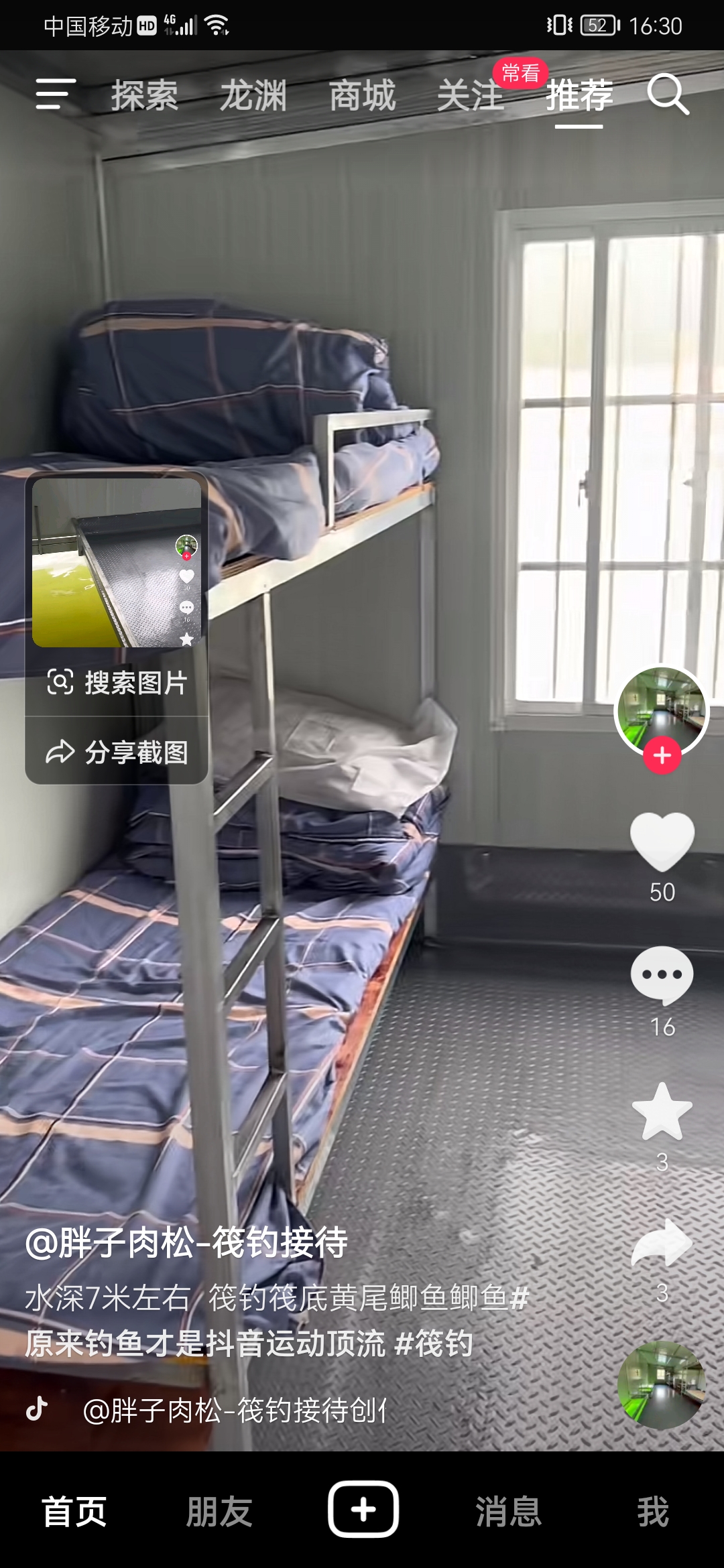Open the rotating music disc
The height and width of the screenshot is (1568, 724).
tap(662, 1384)
